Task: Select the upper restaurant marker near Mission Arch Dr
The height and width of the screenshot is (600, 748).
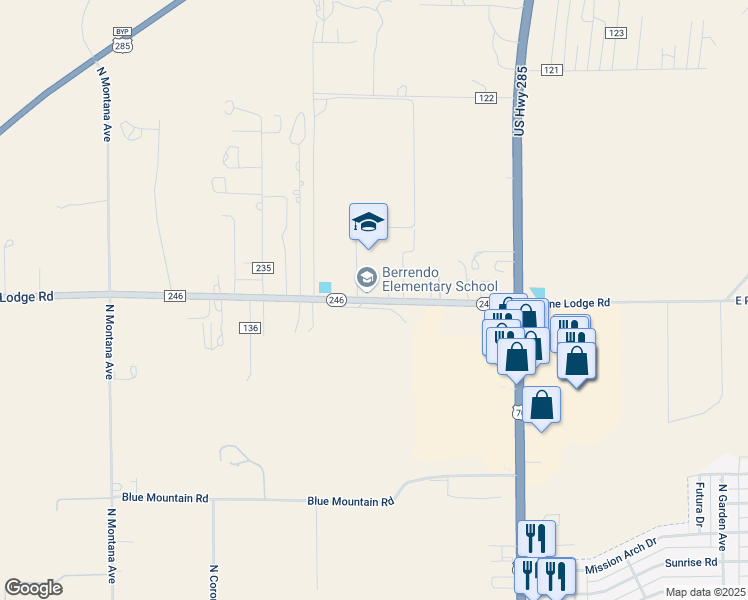Action: [536, 538]
